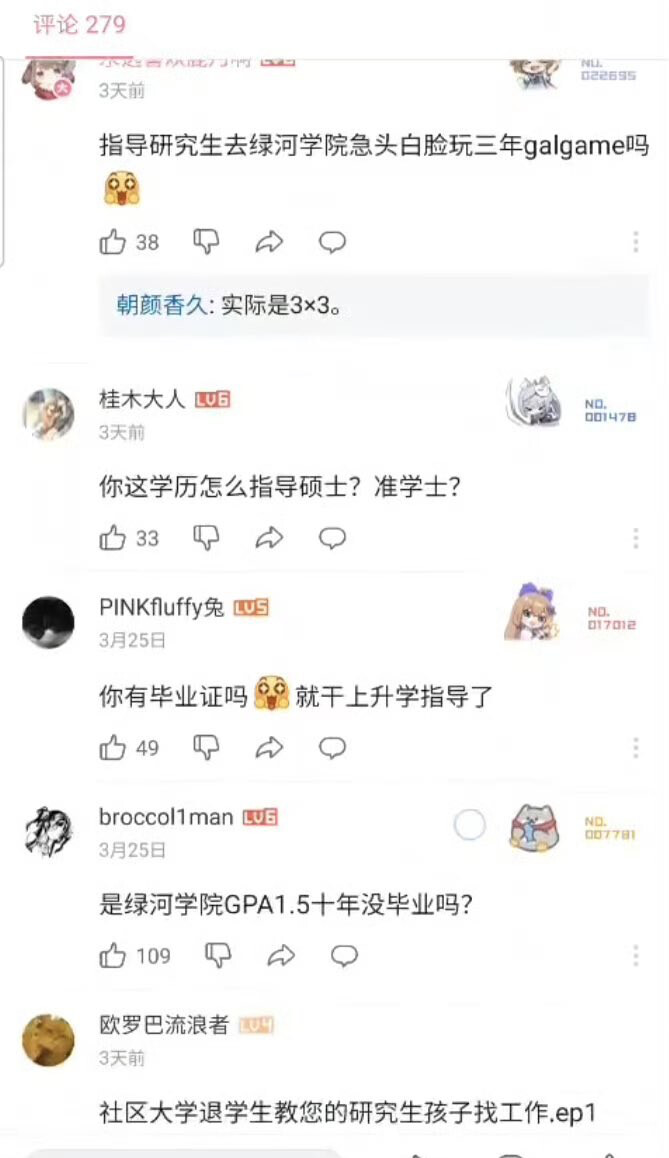The height and width of the screenshot is (1158, 669).
Task: Open 朝颜香久's reply thread
Action: pos(230,306)
